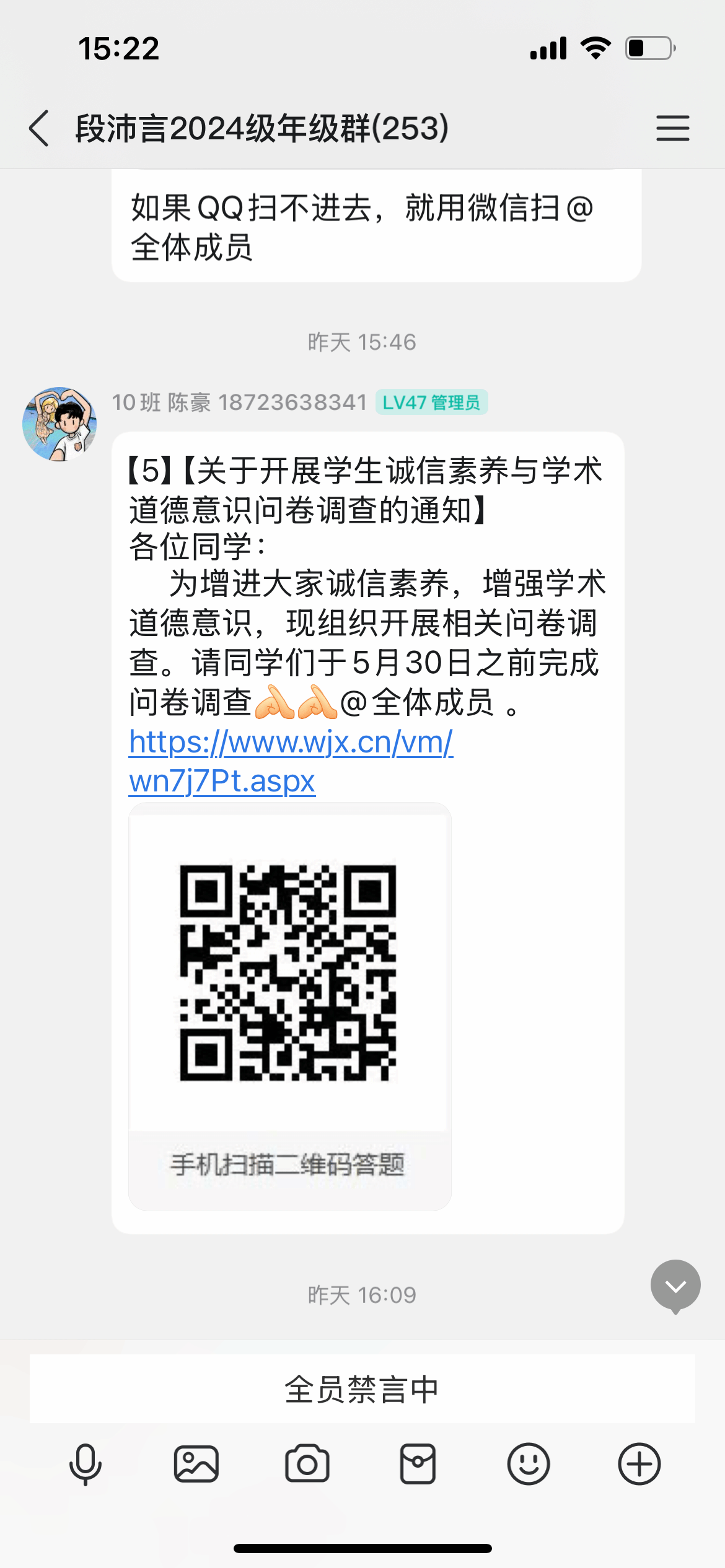
Task: Launch the camera from the toolbar
Action: click(307, 1464)
